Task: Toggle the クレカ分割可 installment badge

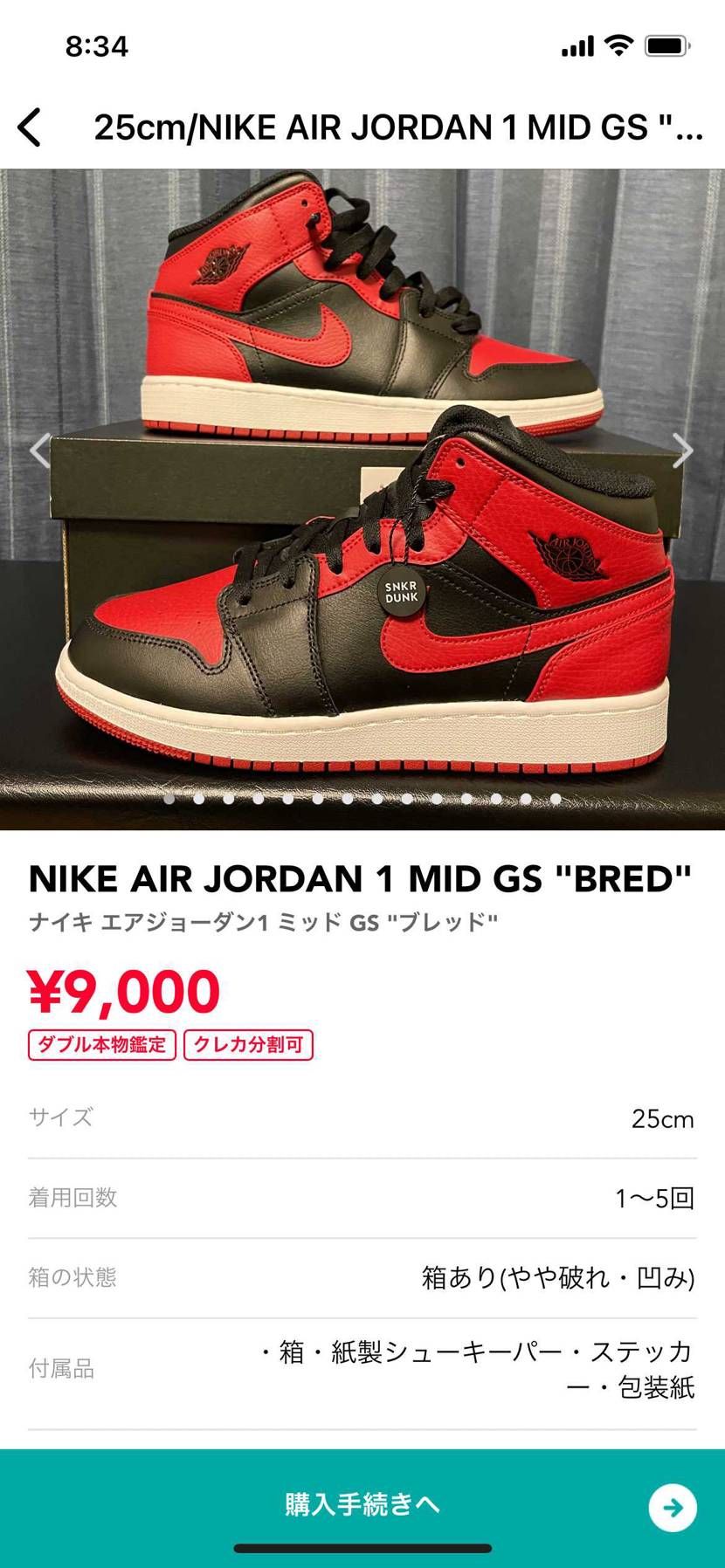Action: point(248,1045)
